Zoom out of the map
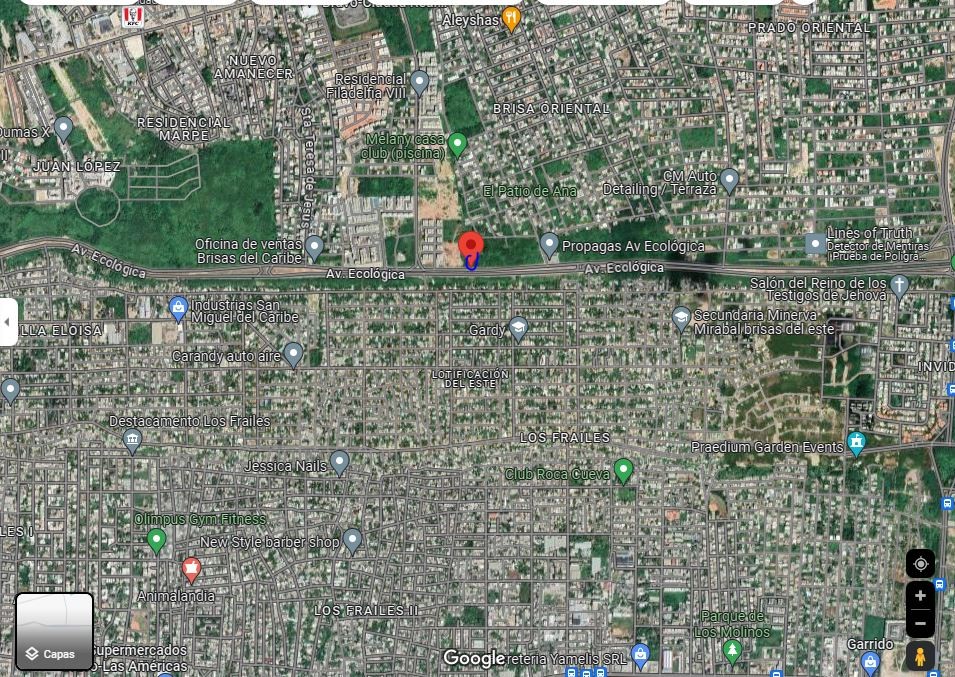955x677 pixels. click(920, 623)
